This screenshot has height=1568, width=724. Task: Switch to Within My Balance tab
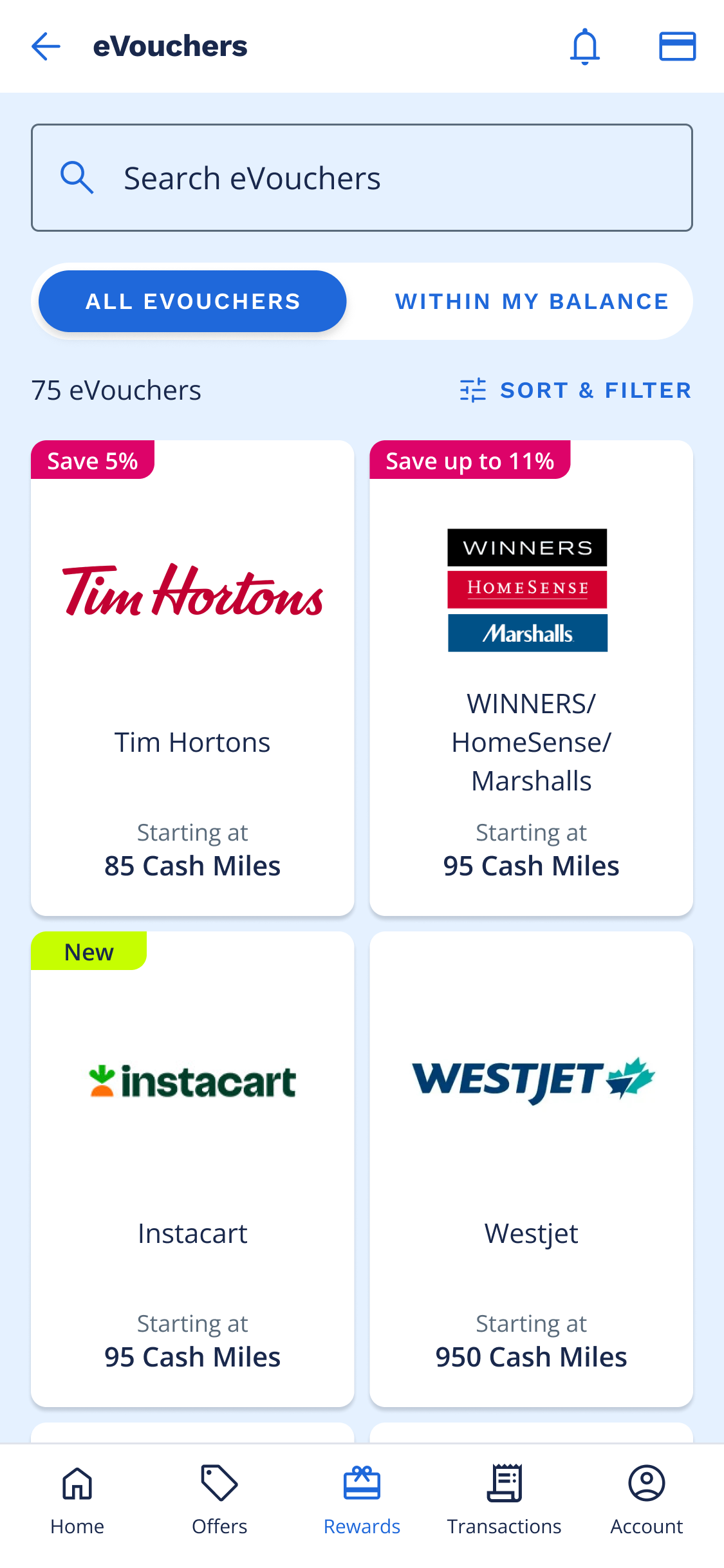532,301
